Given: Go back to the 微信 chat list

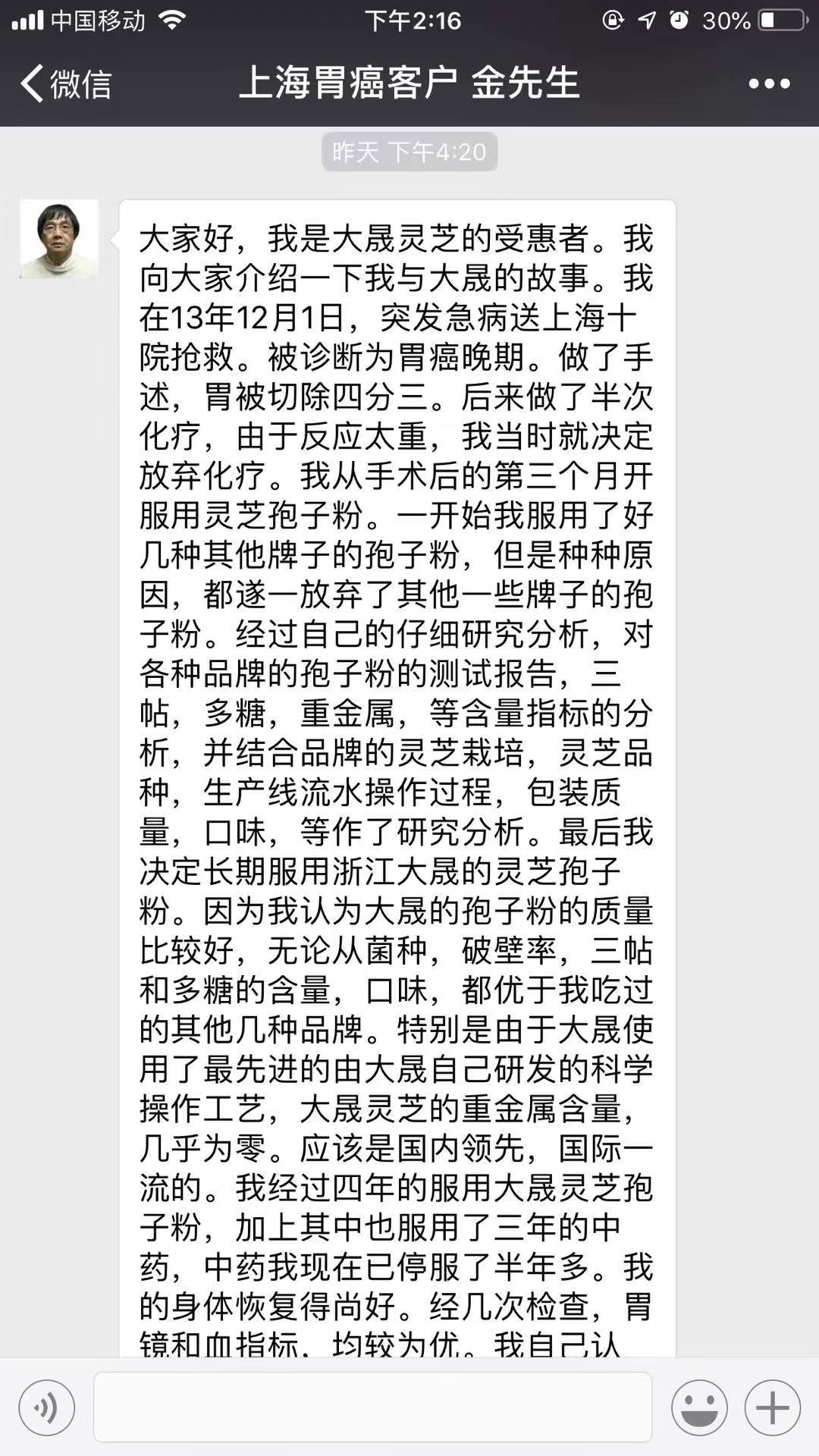Looking at the screenshot, I should 66,83.
